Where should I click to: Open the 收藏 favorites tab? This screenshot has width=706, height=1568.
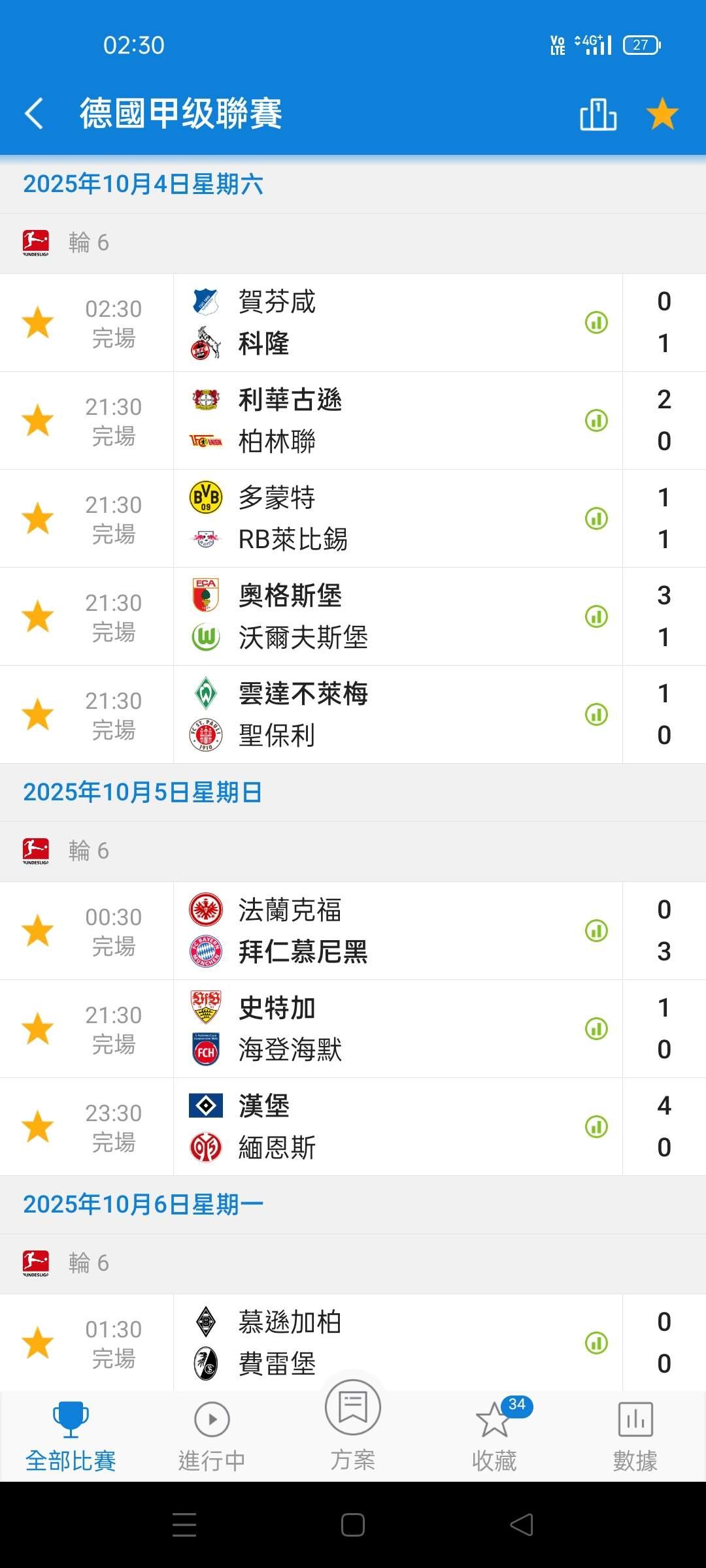(494, 1436)
